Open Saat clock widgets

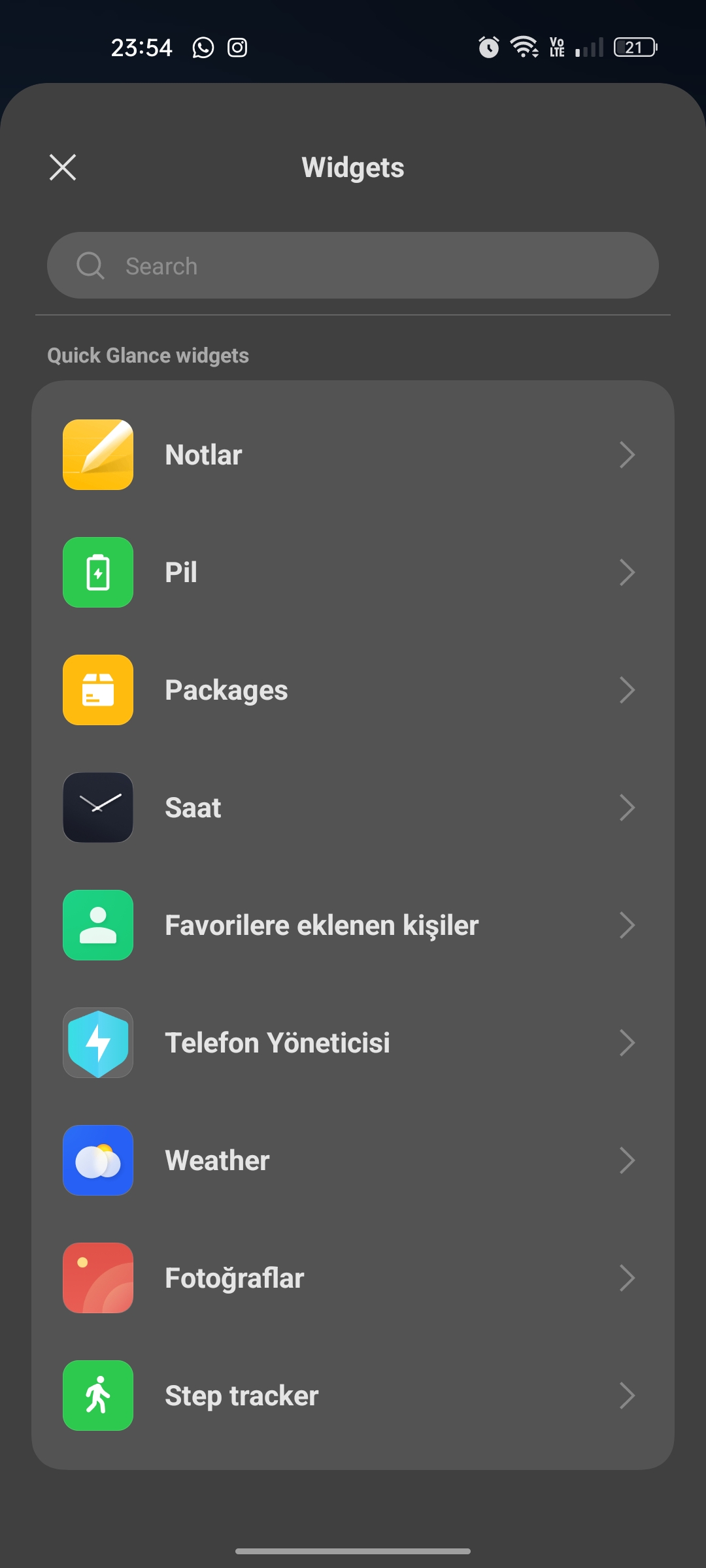click(x=353, y=808)
